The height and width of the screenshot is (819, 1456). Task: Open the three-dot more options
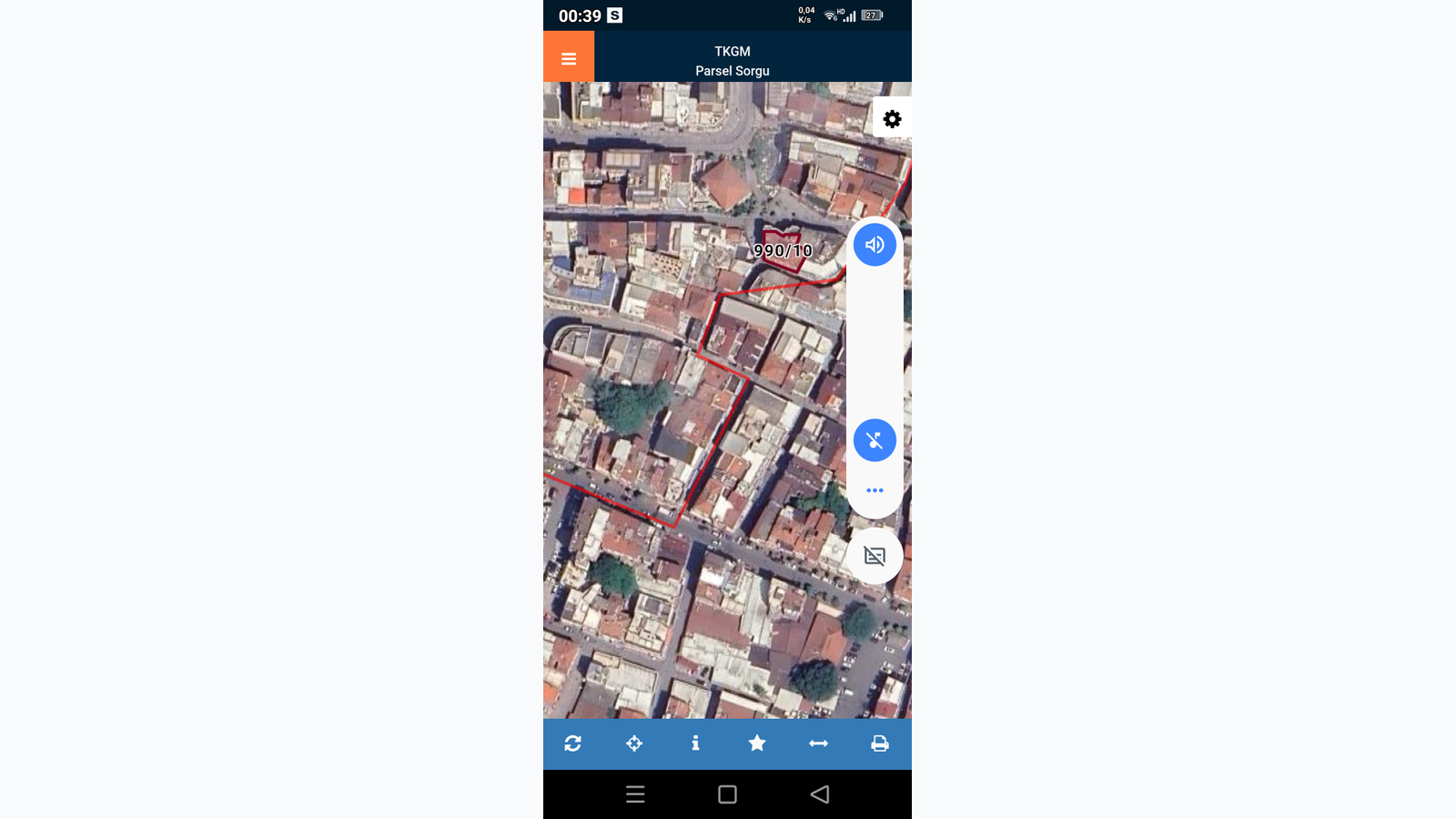(x=875, y=490)
